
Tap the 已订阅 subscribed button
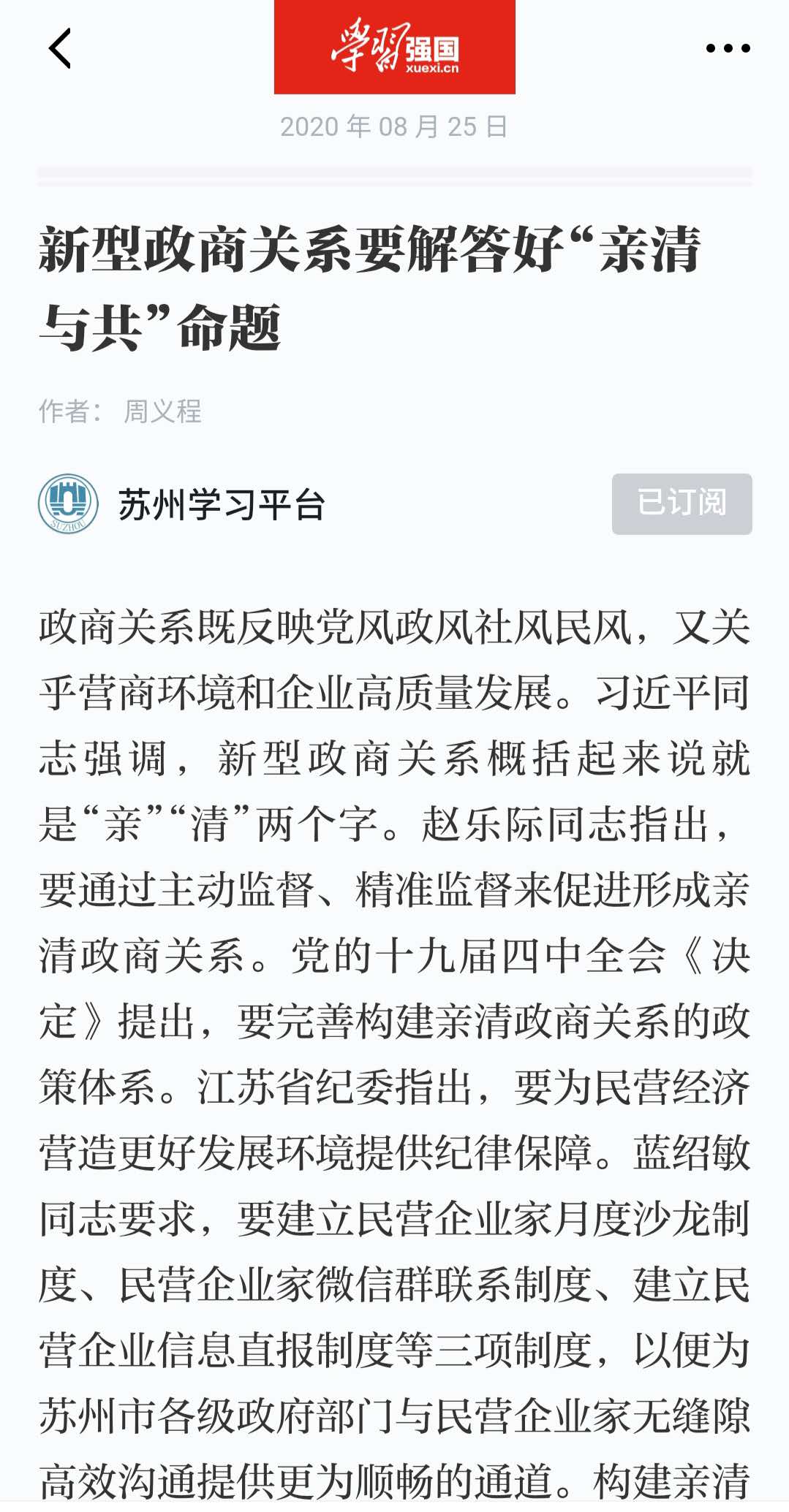tap(682, 504)
